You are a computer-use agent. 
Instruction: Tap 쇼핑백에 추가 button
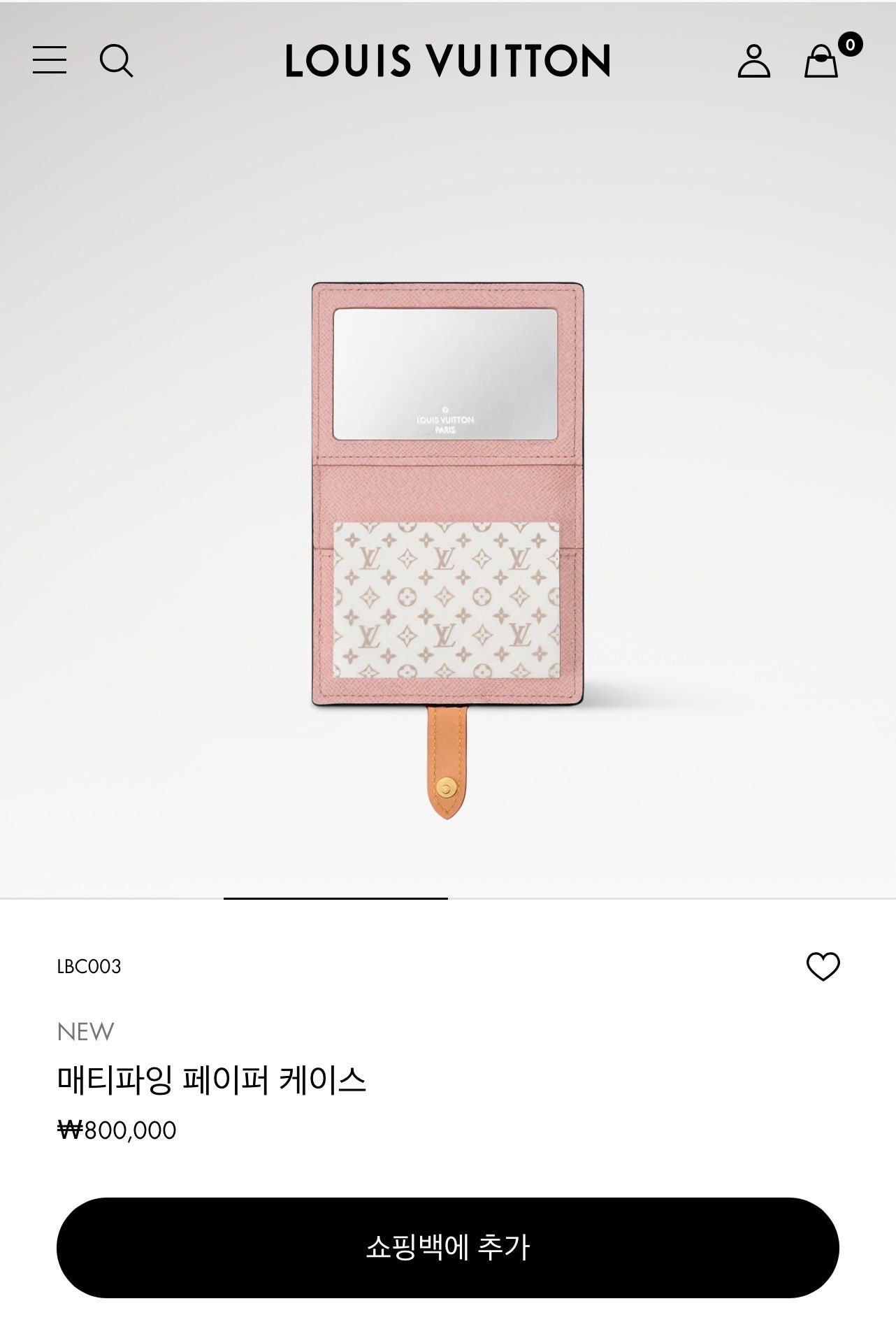447,1247
